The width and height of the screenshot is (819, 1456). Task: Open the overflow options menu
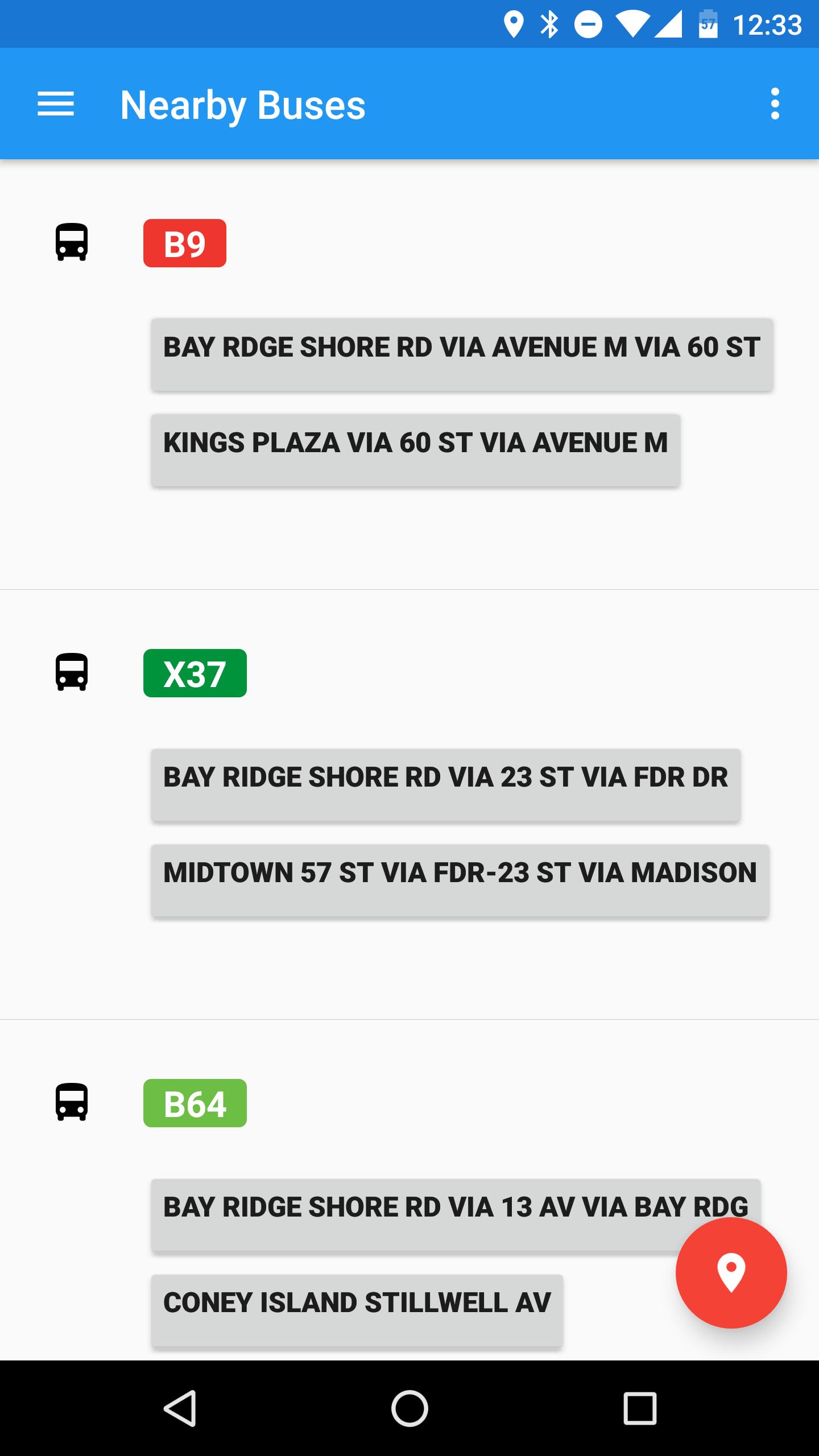tap(775, 105)
